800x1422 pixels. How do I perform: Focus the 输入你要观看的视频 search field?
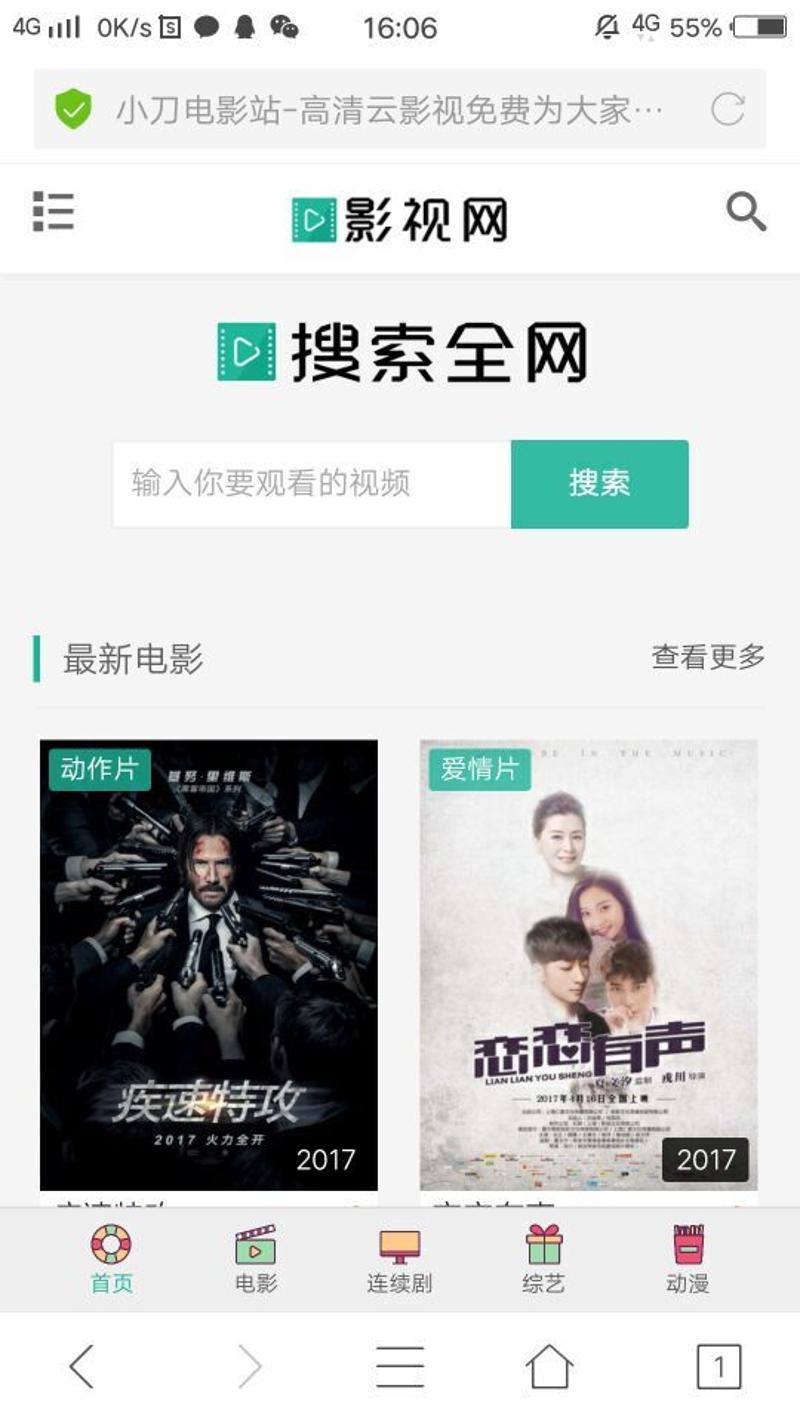tap(311, 484)
